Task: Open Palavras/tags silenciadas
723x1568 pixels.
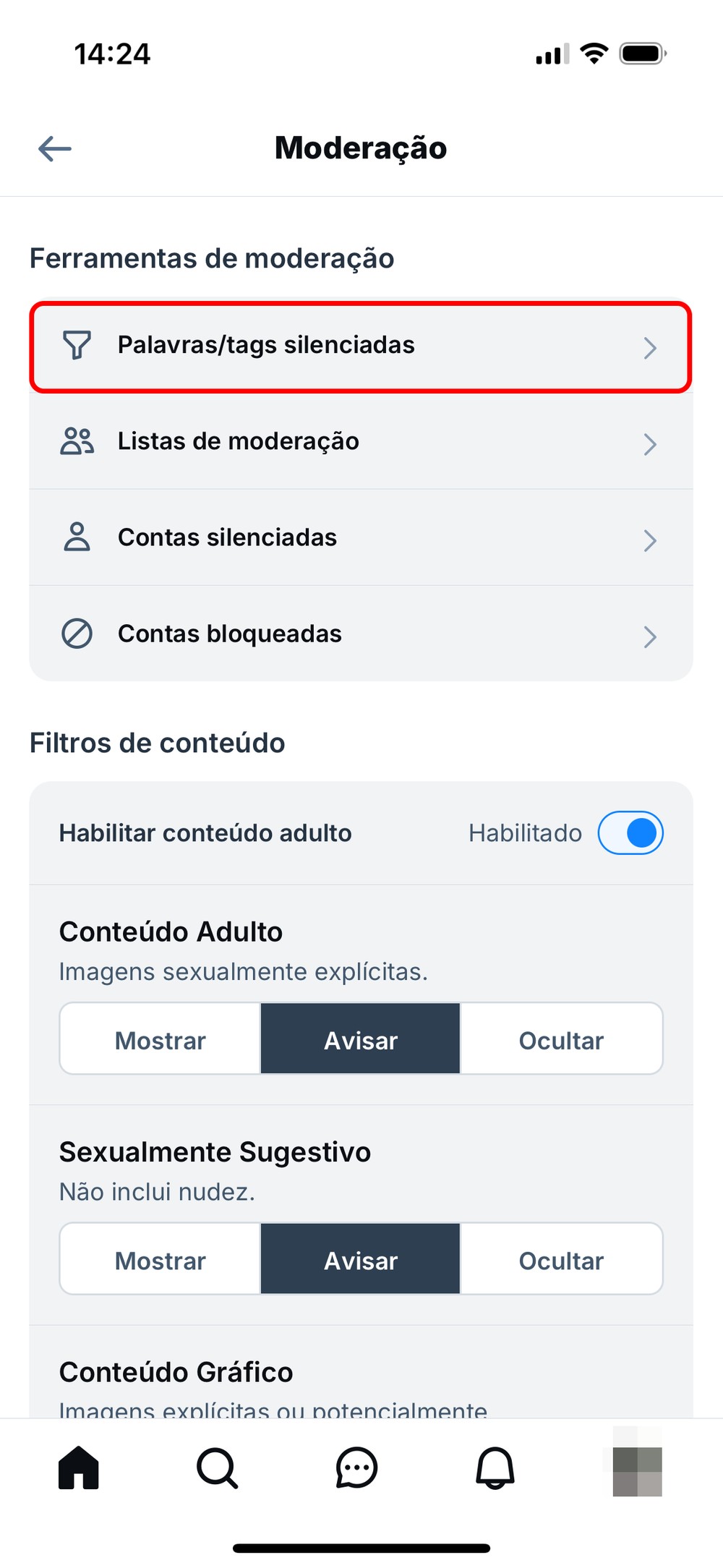Action: coord(360,346)
